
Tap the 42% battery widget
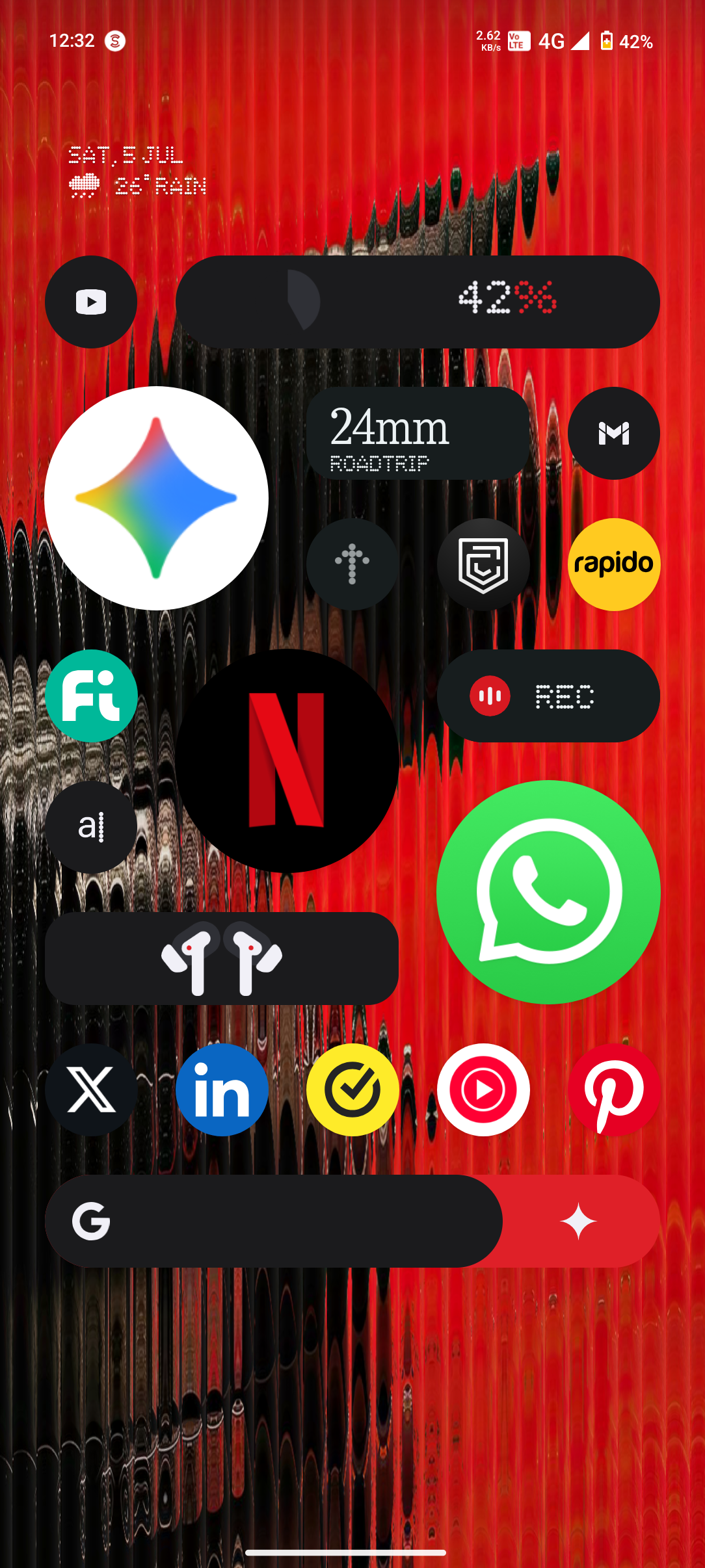pos(418,302)
